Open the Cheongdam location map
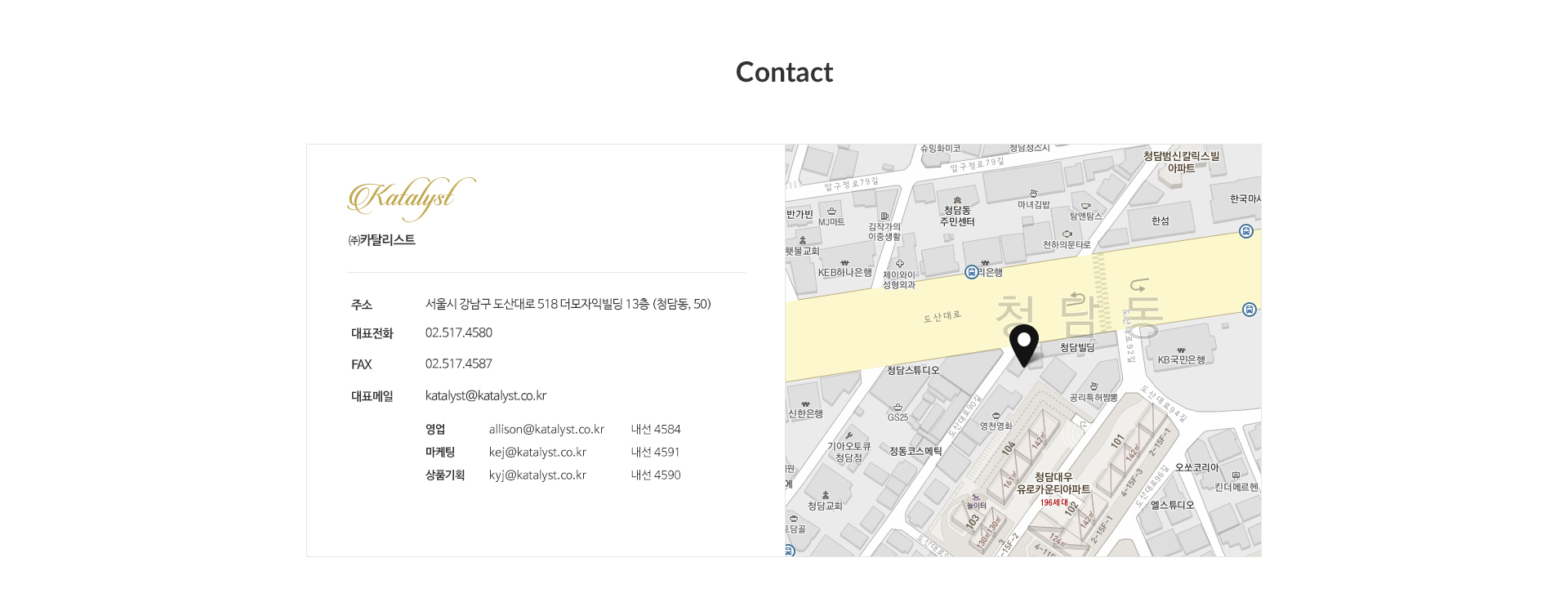 1022,350
